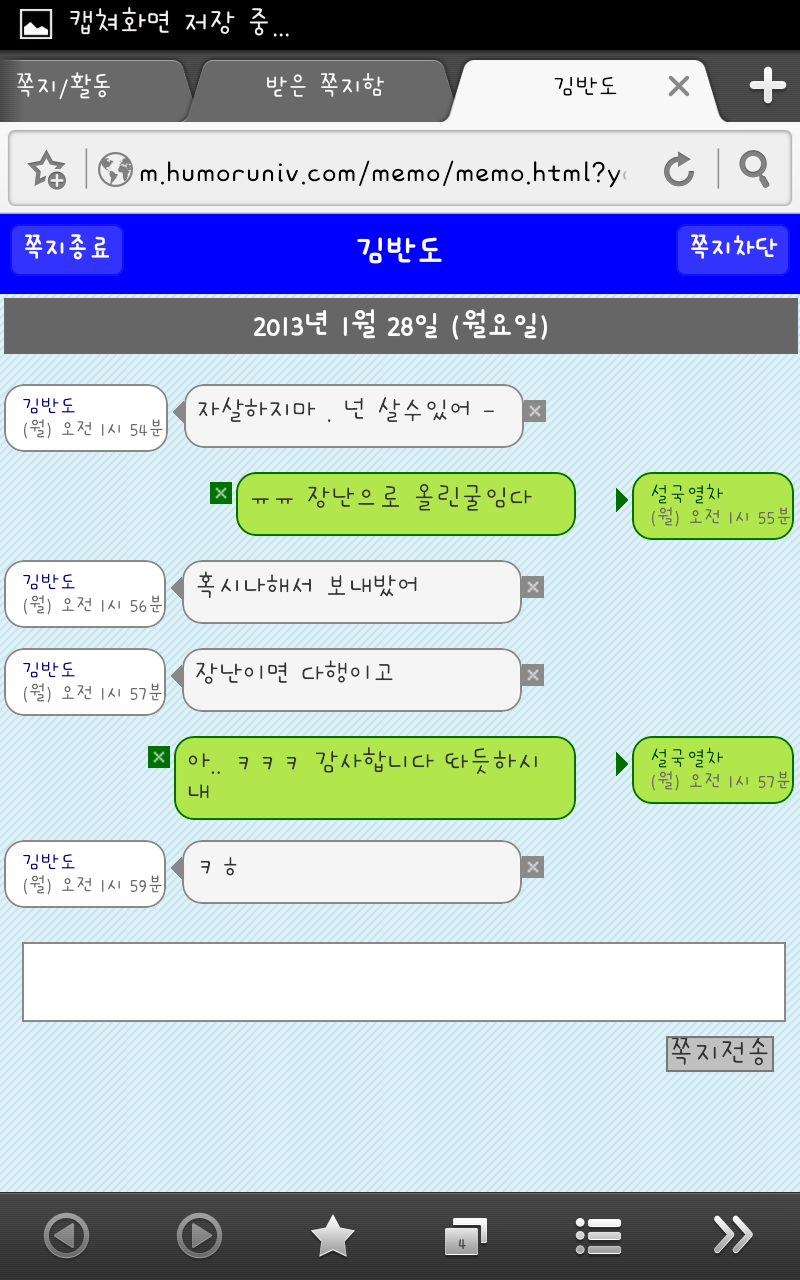800x1280 pixels.
Task: Open a new browser tab
Action: click(767, 87)
